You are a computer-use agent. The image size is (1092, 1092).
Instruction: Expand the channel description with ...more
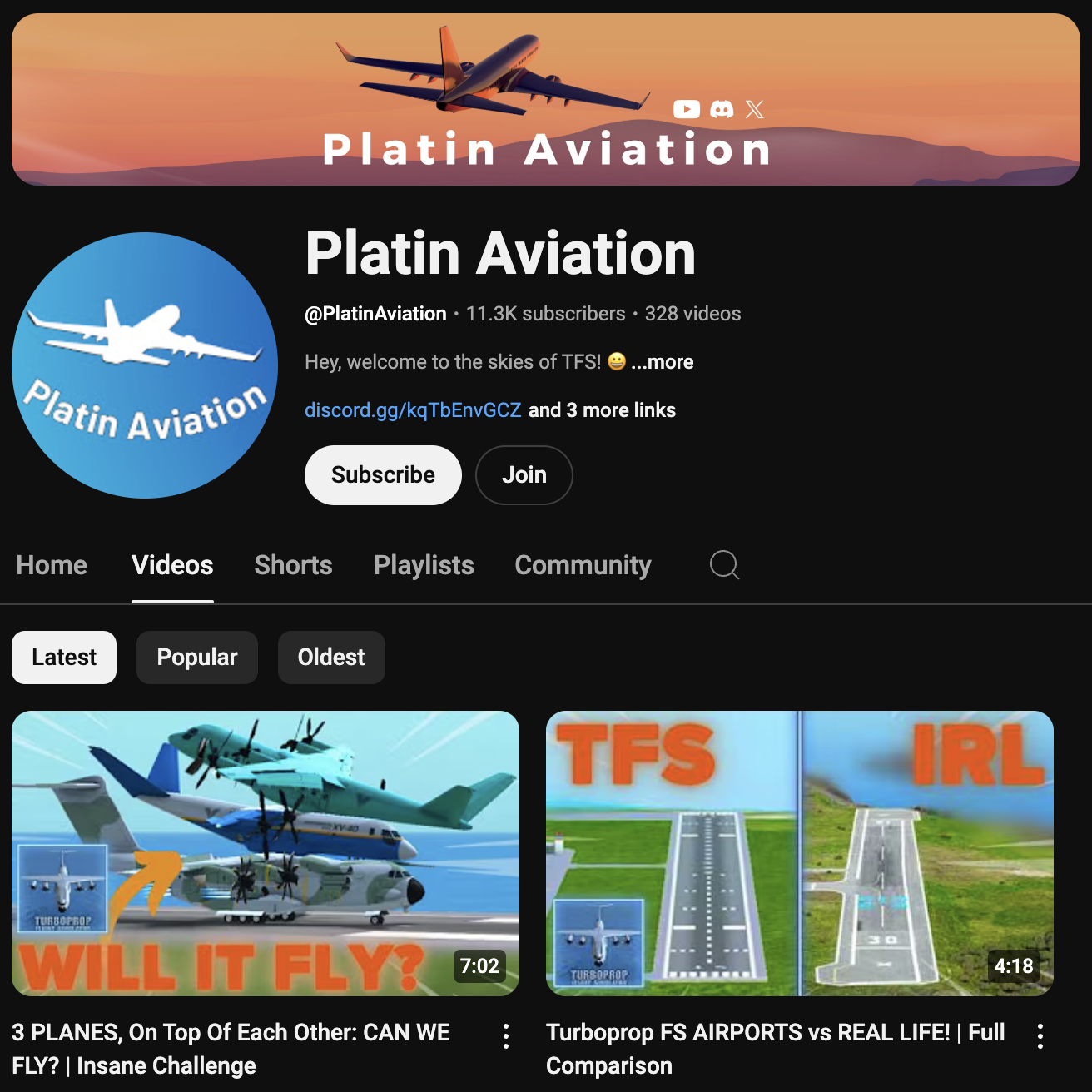[x=663, y=362]
